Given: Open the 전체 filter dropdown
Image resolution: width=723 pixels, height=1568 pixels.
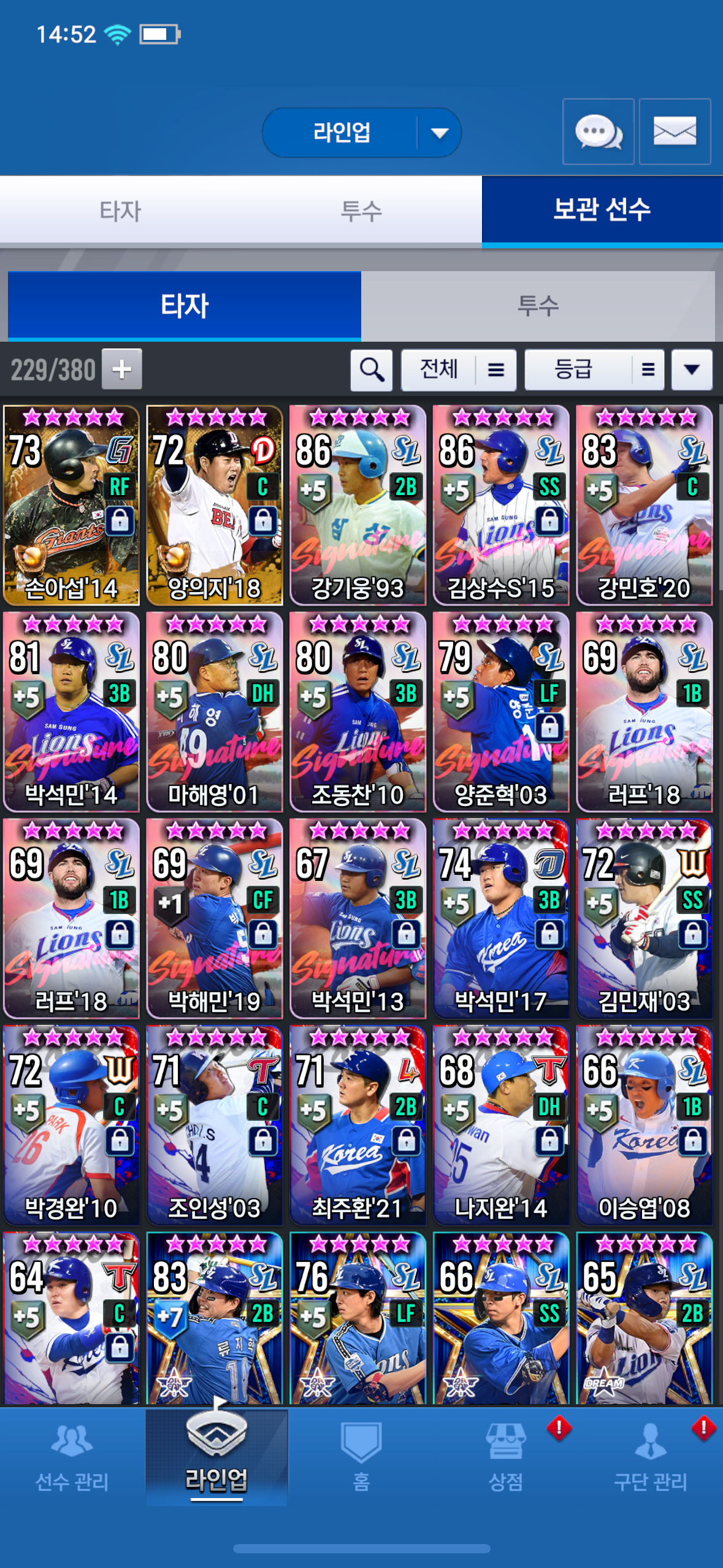Looking at the screenshot, I should pos(458,370).
